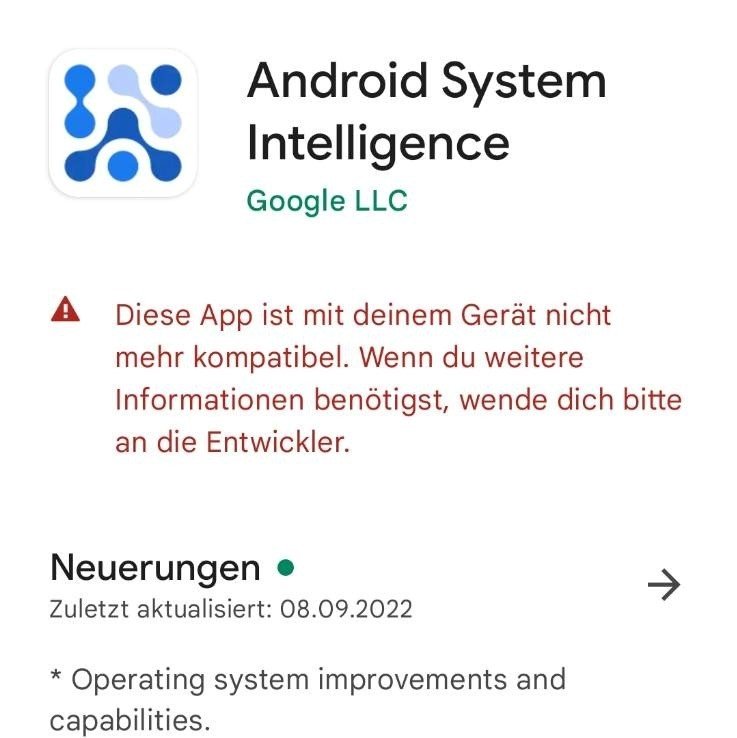Open the Google LLC developer page
This screenshot has width=737, height=738.
coord(327,200)
